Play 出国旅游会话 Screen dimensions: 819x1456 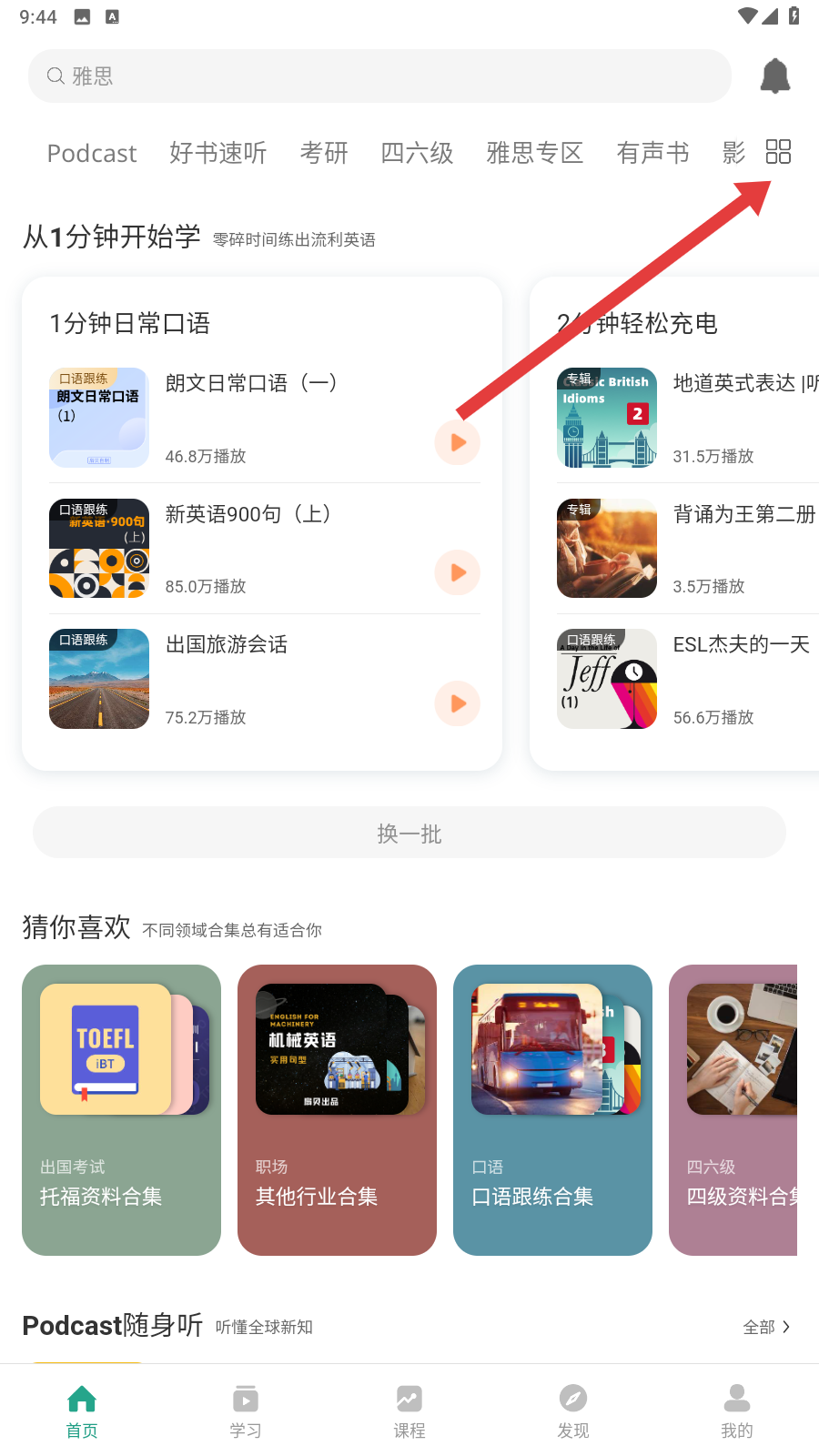pyautogui.click(x=457, y=703)
